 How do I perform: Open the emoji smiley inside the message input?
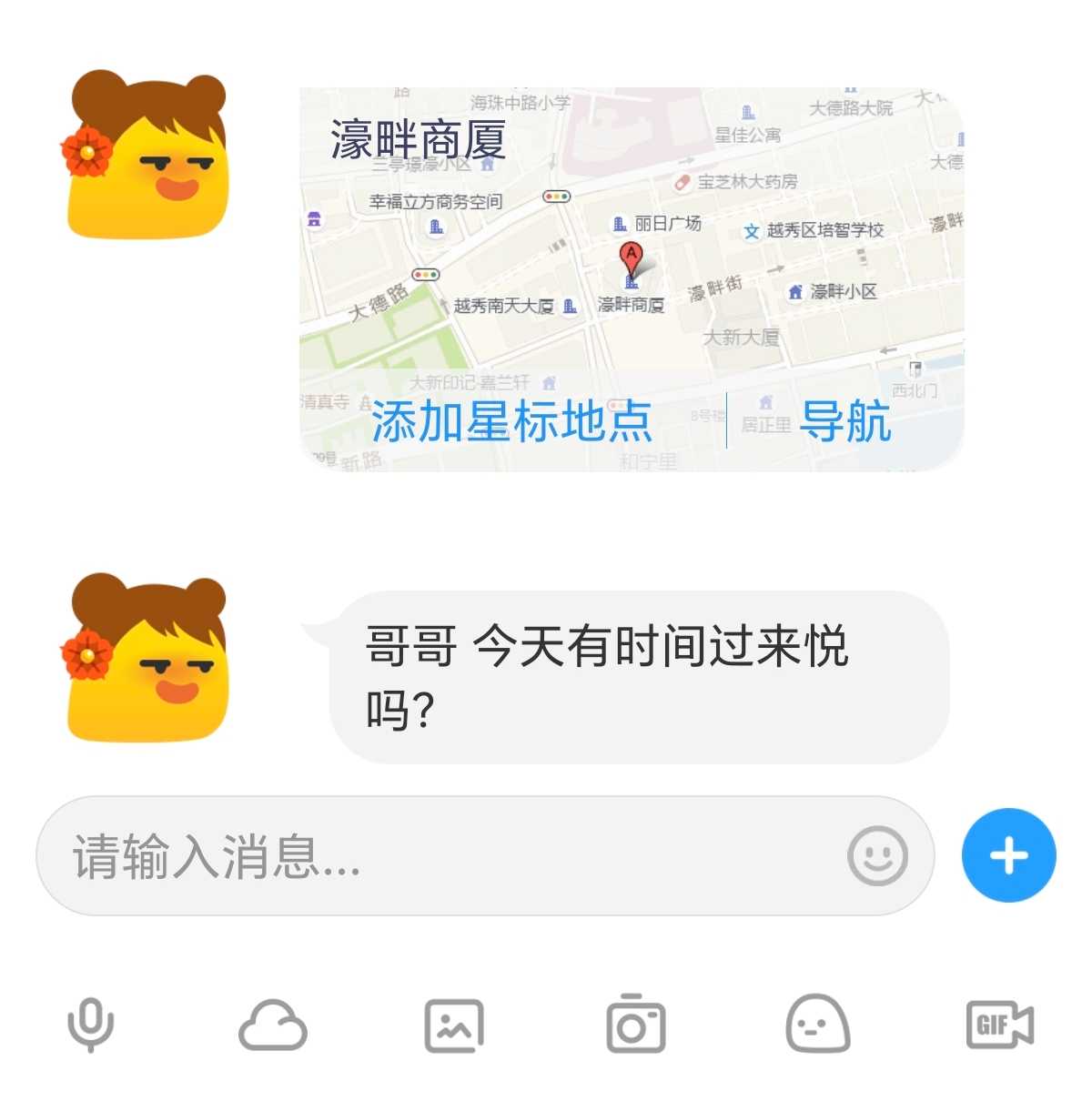pyautogui.click(x=875, y=855)
